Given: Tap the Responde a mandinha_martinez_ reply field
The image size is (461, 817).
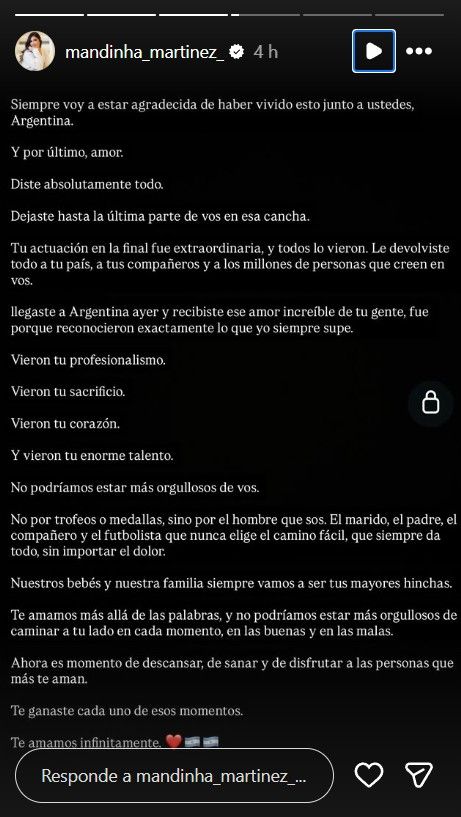Looking at the screenshot, I should pyautogui.click(x=175, y=776).
